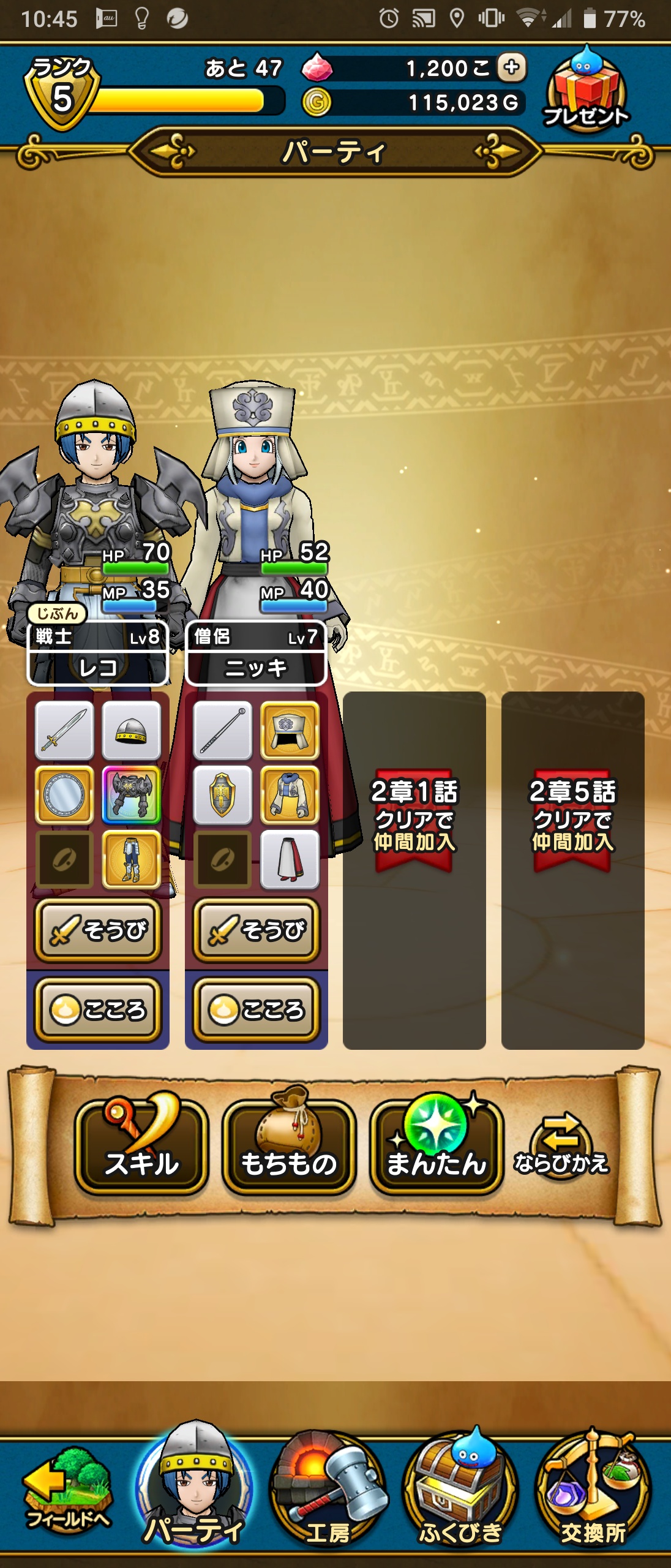Image resolution: width=671 pixels, height=1568 pixels.
Task: Return to field via フィールドへ
Action: pos(67,1488)
